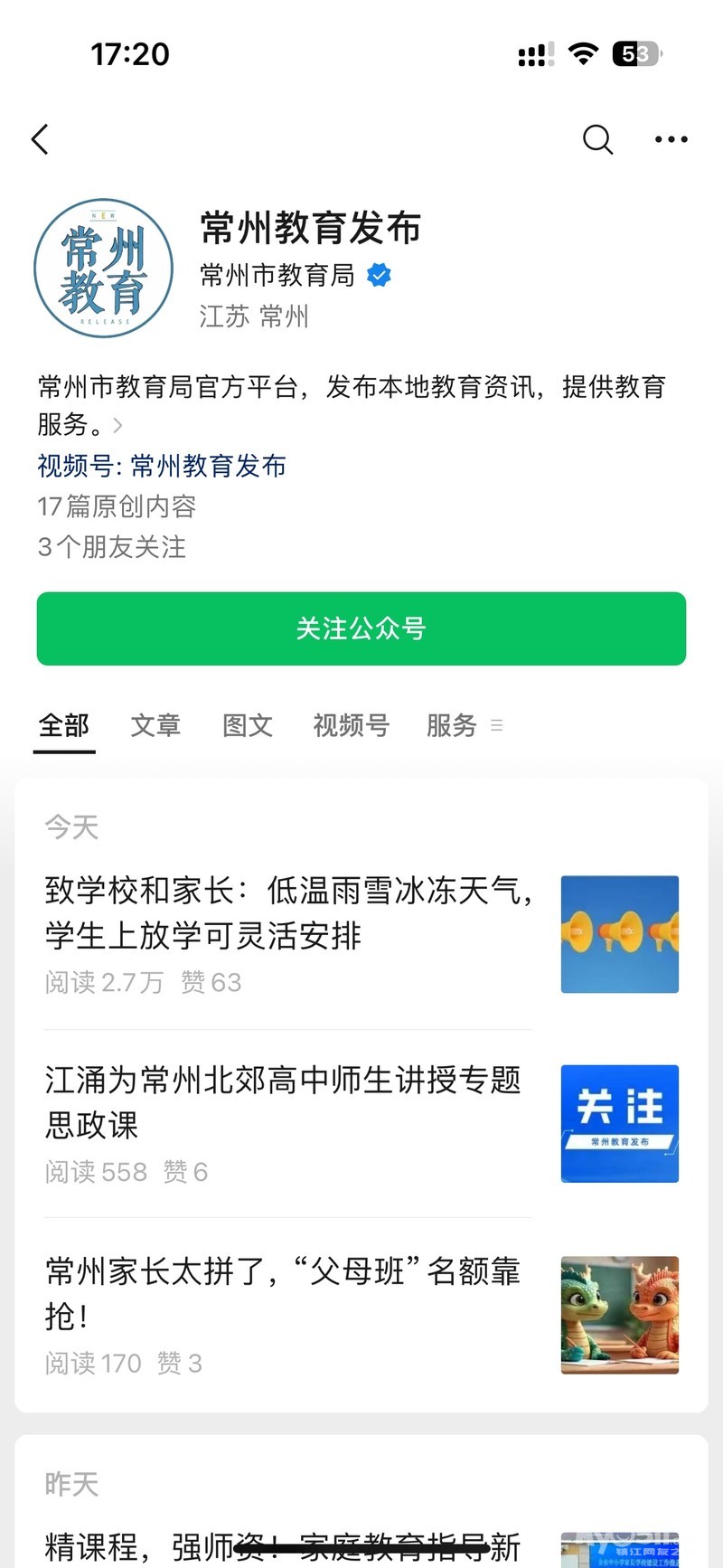The image size is (723, 1568).
Task: Open article about 低温雨雪冰冻天气 school arrangements
Action: coord(289,913)
